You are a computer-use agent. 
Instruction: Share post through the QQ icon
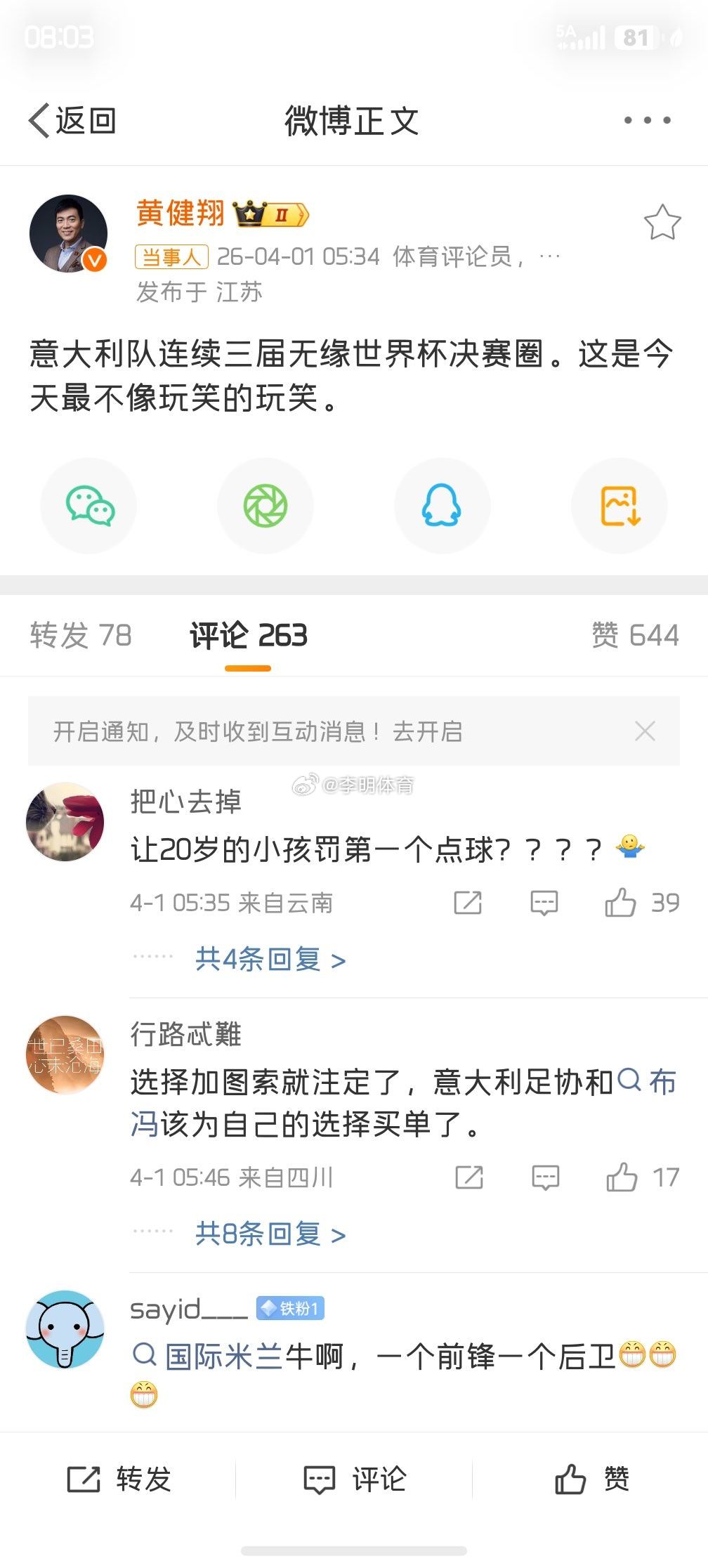pos(442,504)
